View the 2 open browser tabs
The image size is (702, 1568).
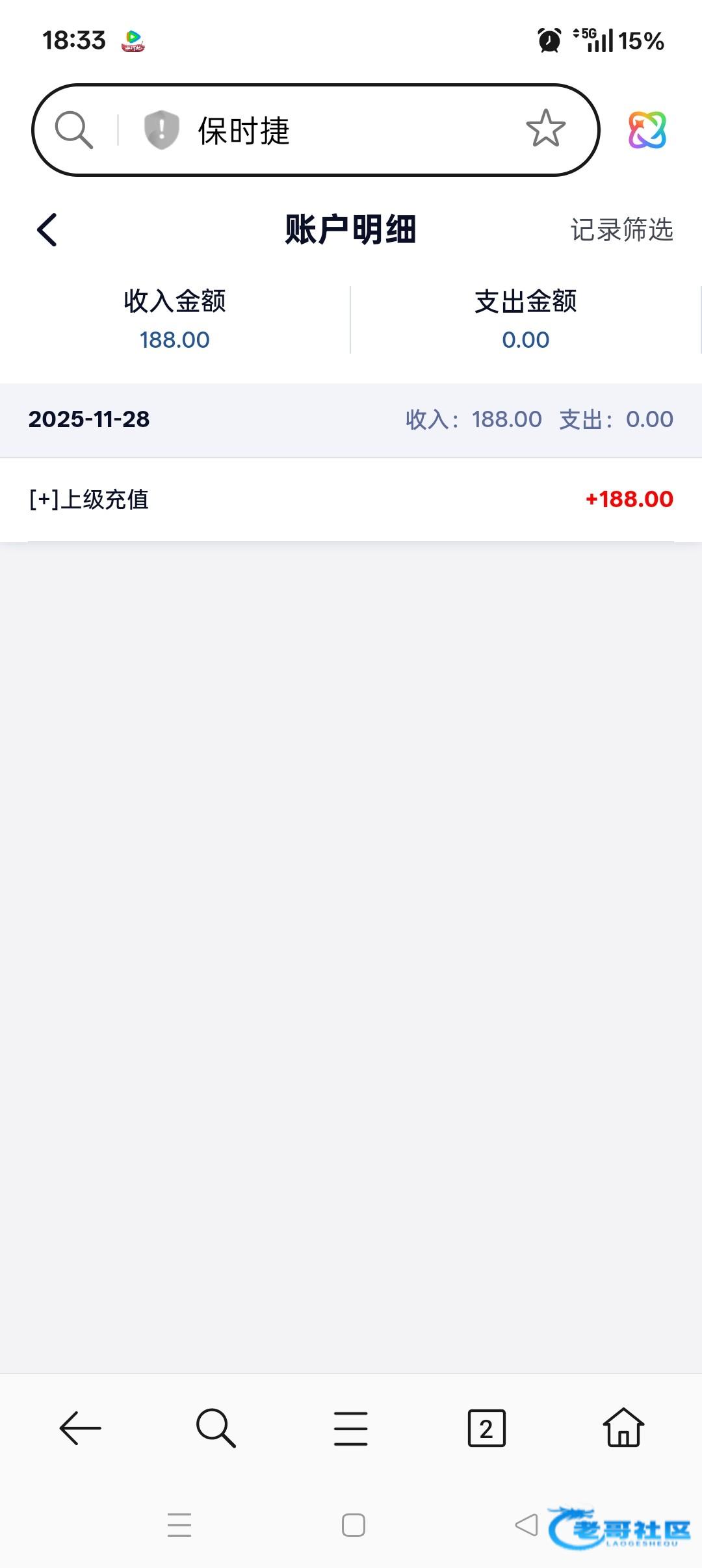tap(486, 1428)
